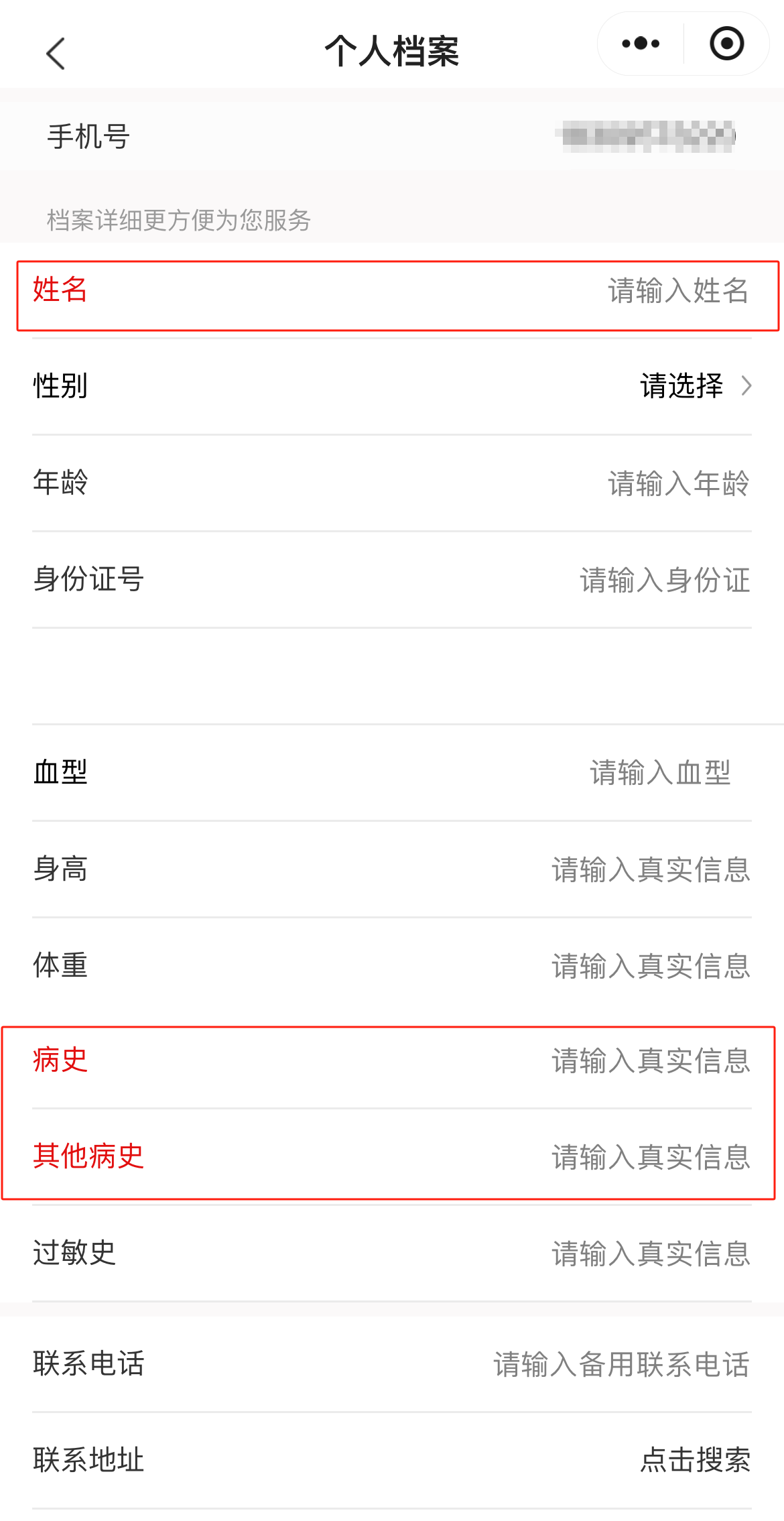The image size is (784, 1521).
Task: Enter the 身份证号 field
Action: point(664,580)
